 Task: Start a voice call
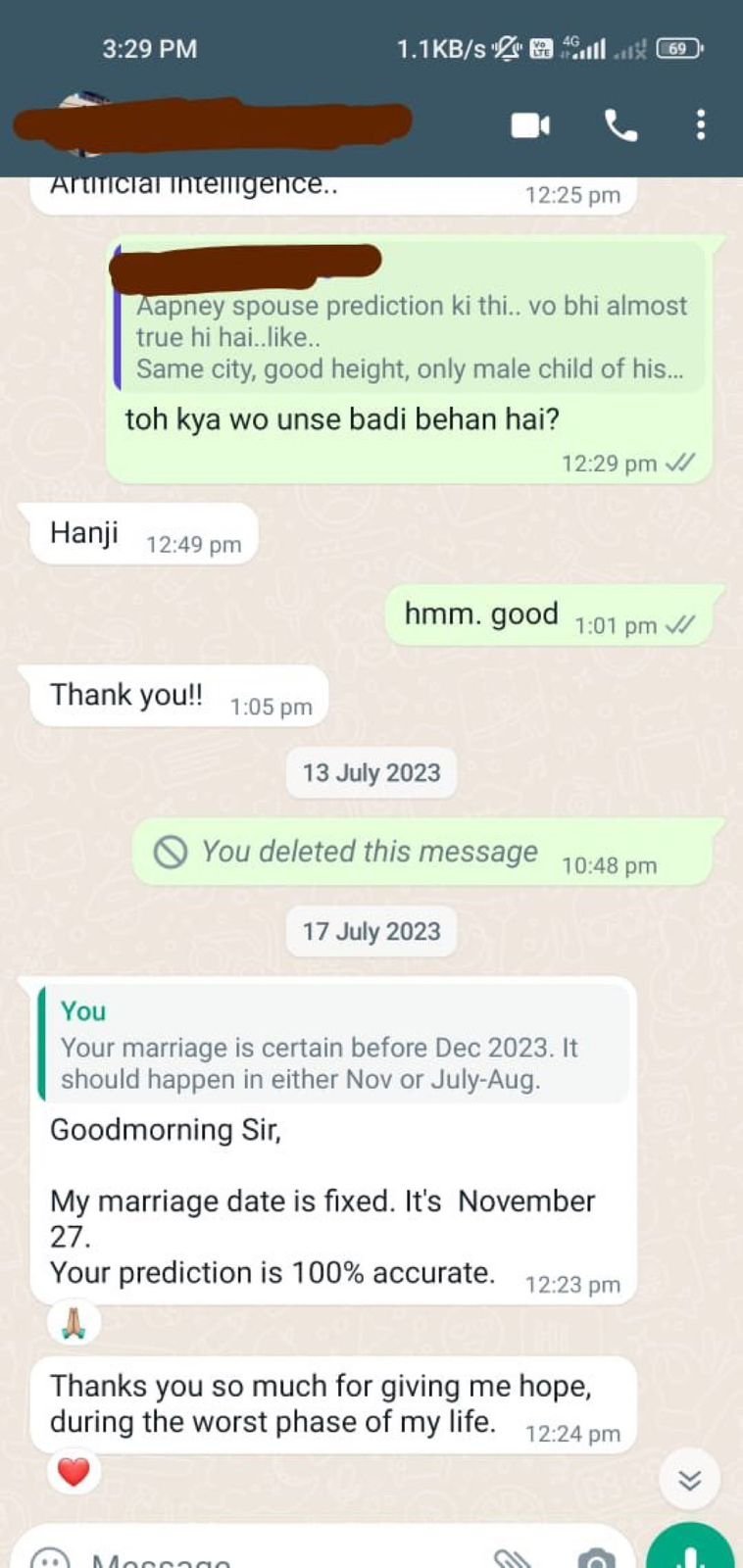[x=620, y=125]
